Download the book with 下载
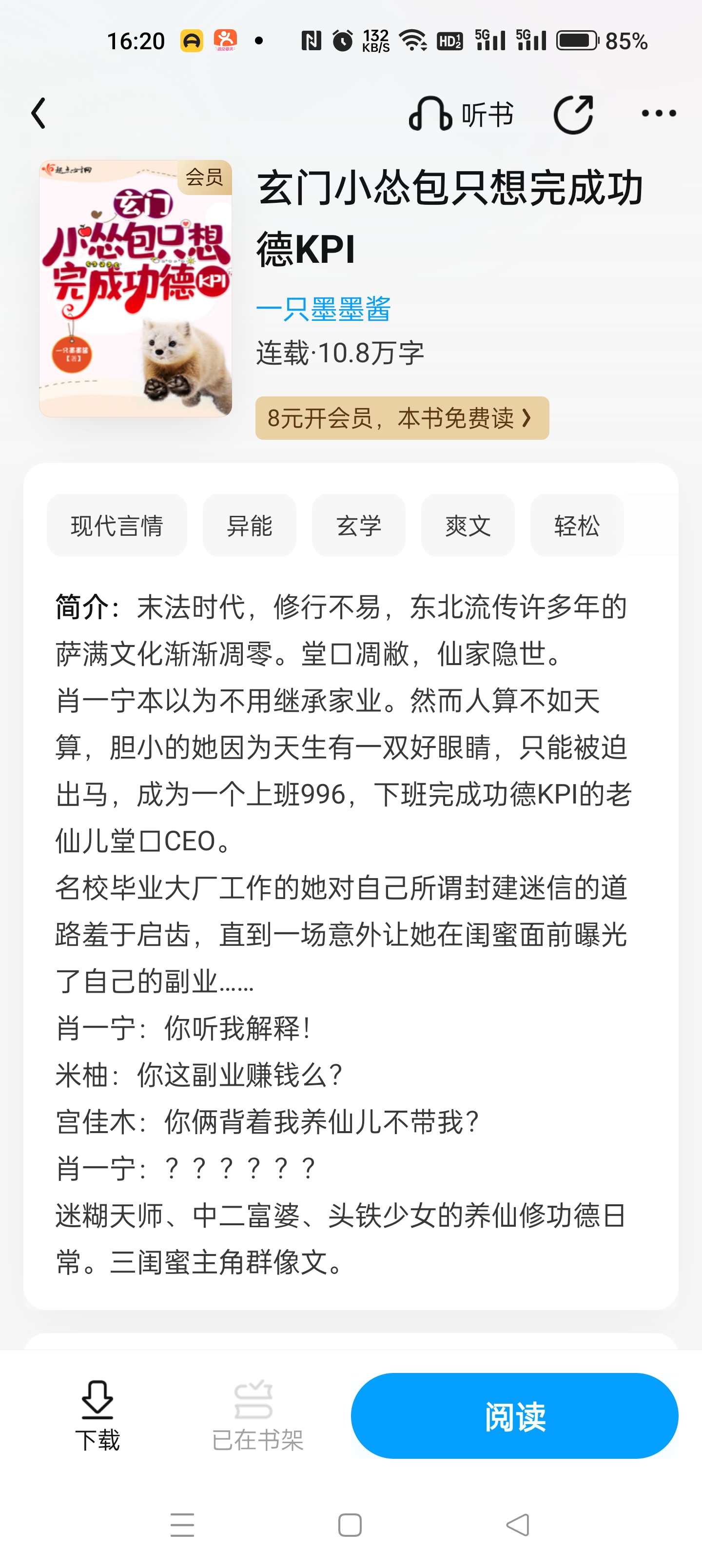The image size is (702, 1568). (97, 1415)
